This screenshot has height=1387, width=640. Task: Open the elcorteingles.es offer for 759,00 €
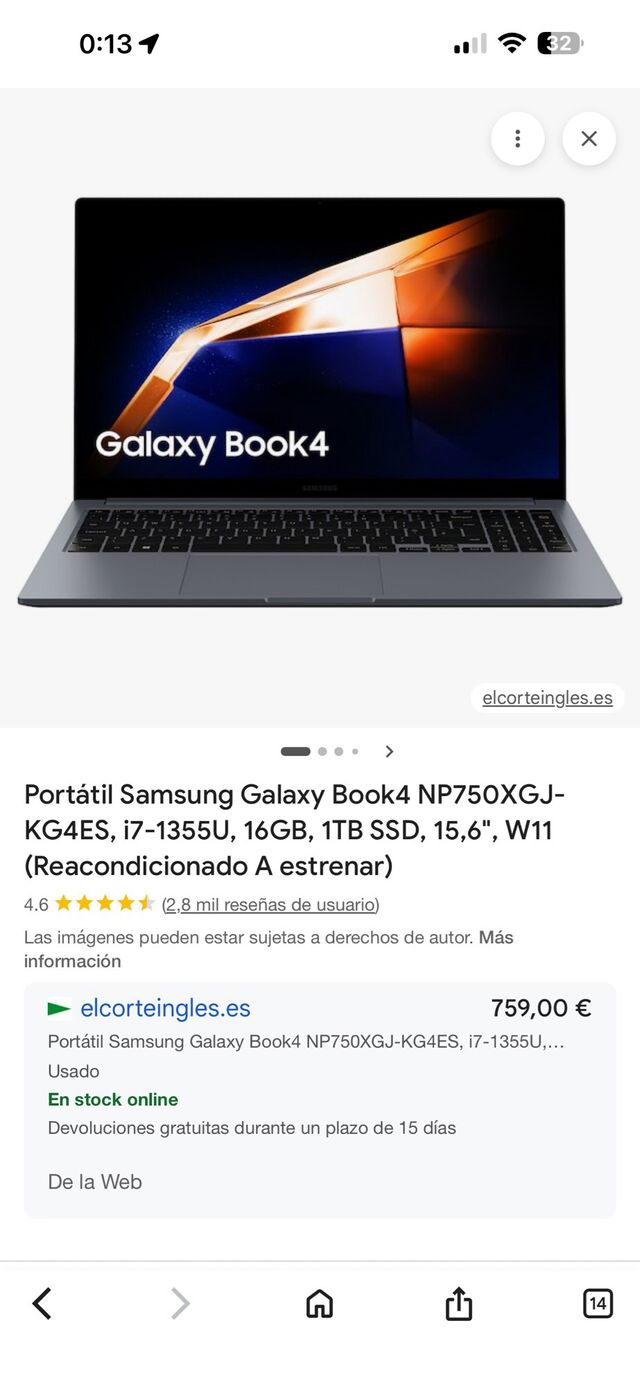point(165,1008)
